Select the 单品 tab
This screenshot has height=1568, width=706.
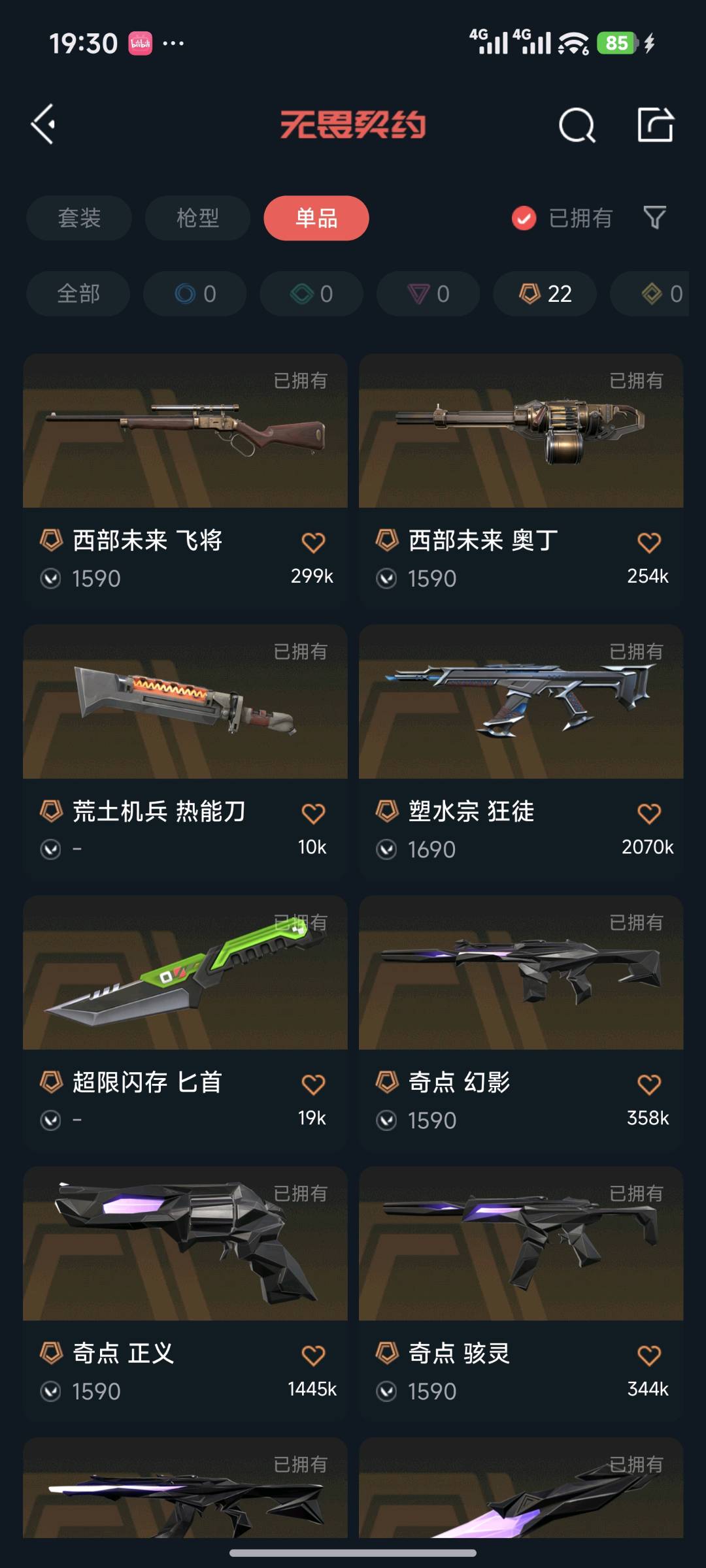(316, 218)
